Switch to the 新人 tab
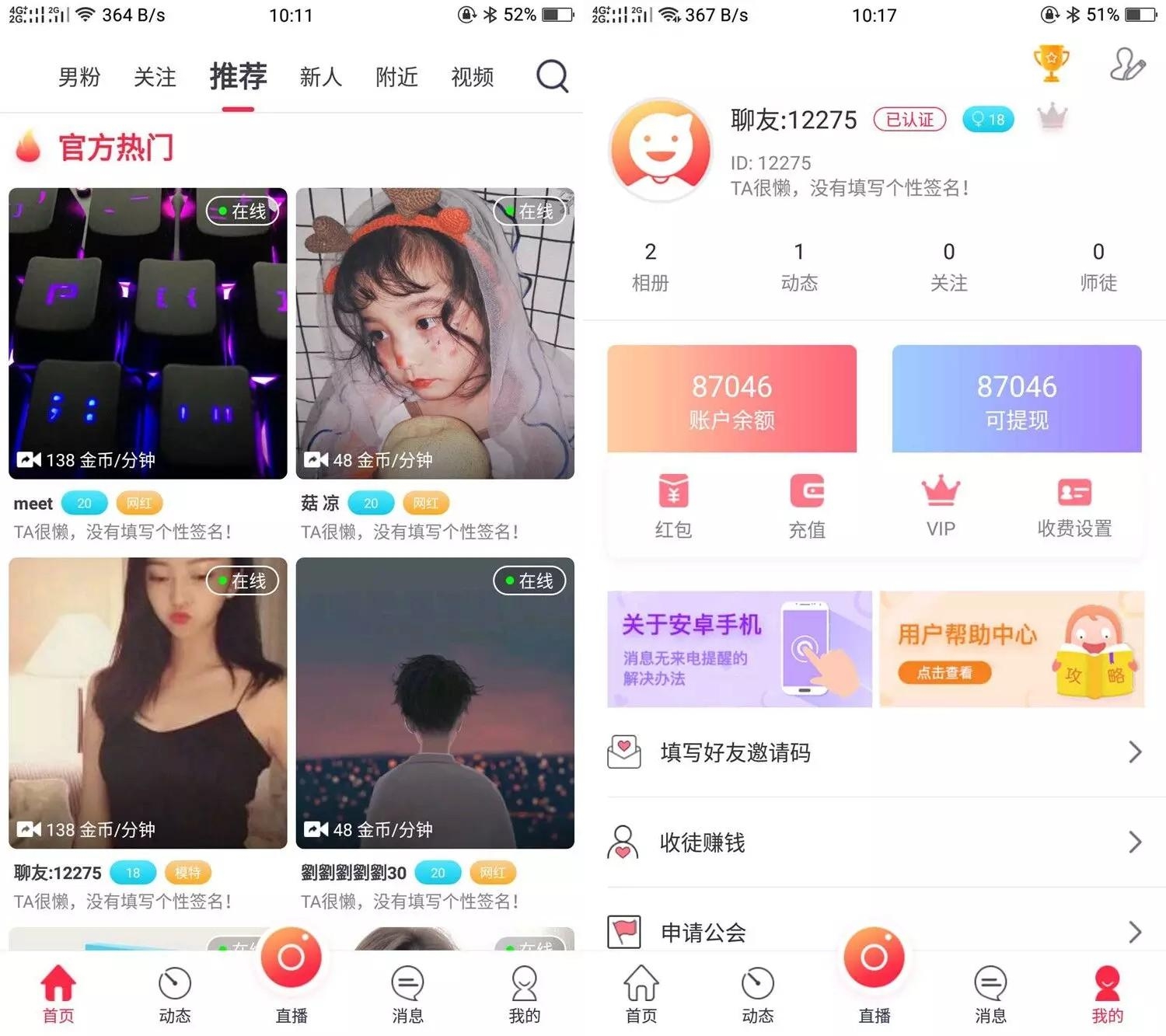The width and height of the screenshot is (1166, 1036). (x=320, y=77)
